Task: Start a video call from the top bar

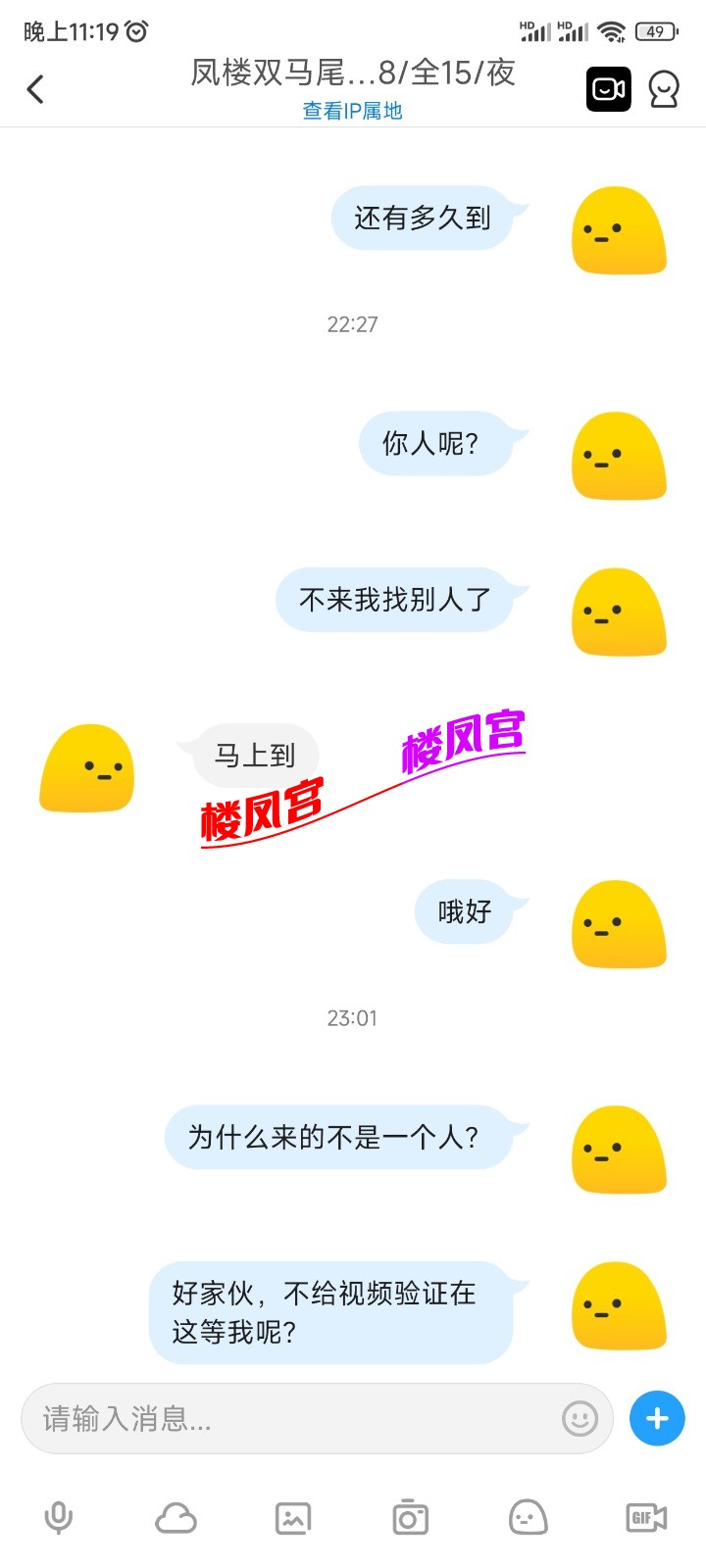Action: click(x=608, y=88)
